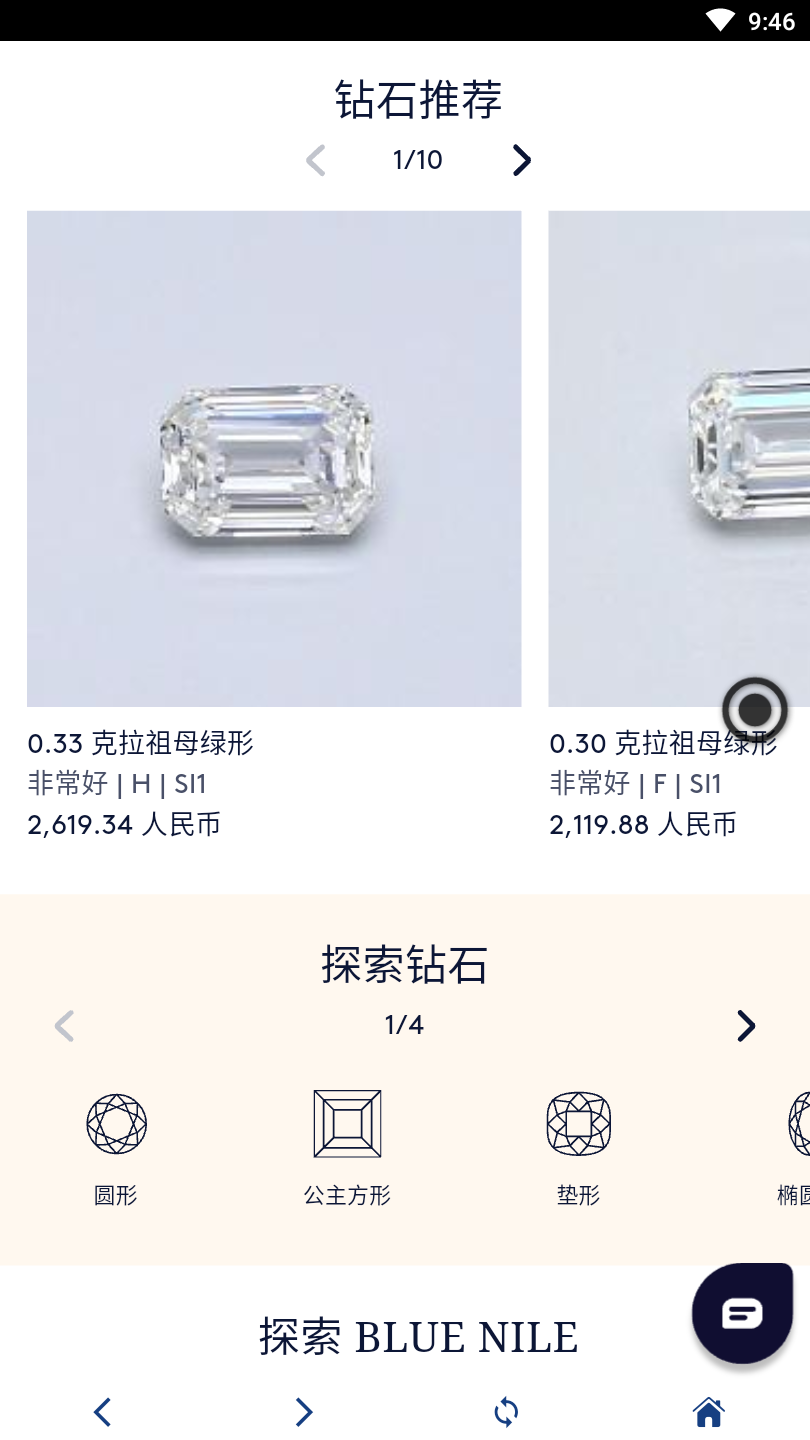
Task: View the 2,619.34 人民币 price text
Action: click(123, 824)
